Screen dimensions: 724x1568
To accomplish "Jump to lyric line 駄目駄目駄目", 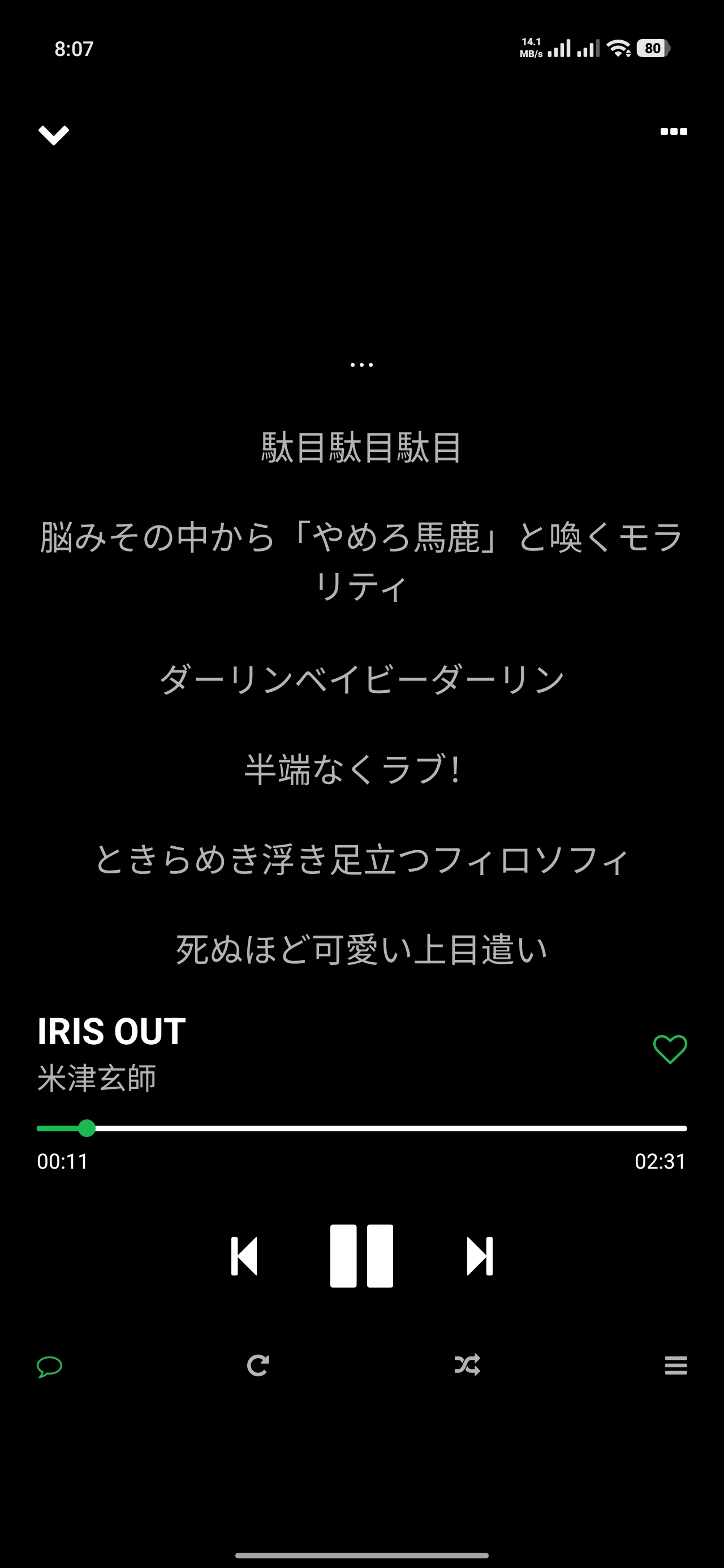I will pyautogui.click(x=361, y=447).
